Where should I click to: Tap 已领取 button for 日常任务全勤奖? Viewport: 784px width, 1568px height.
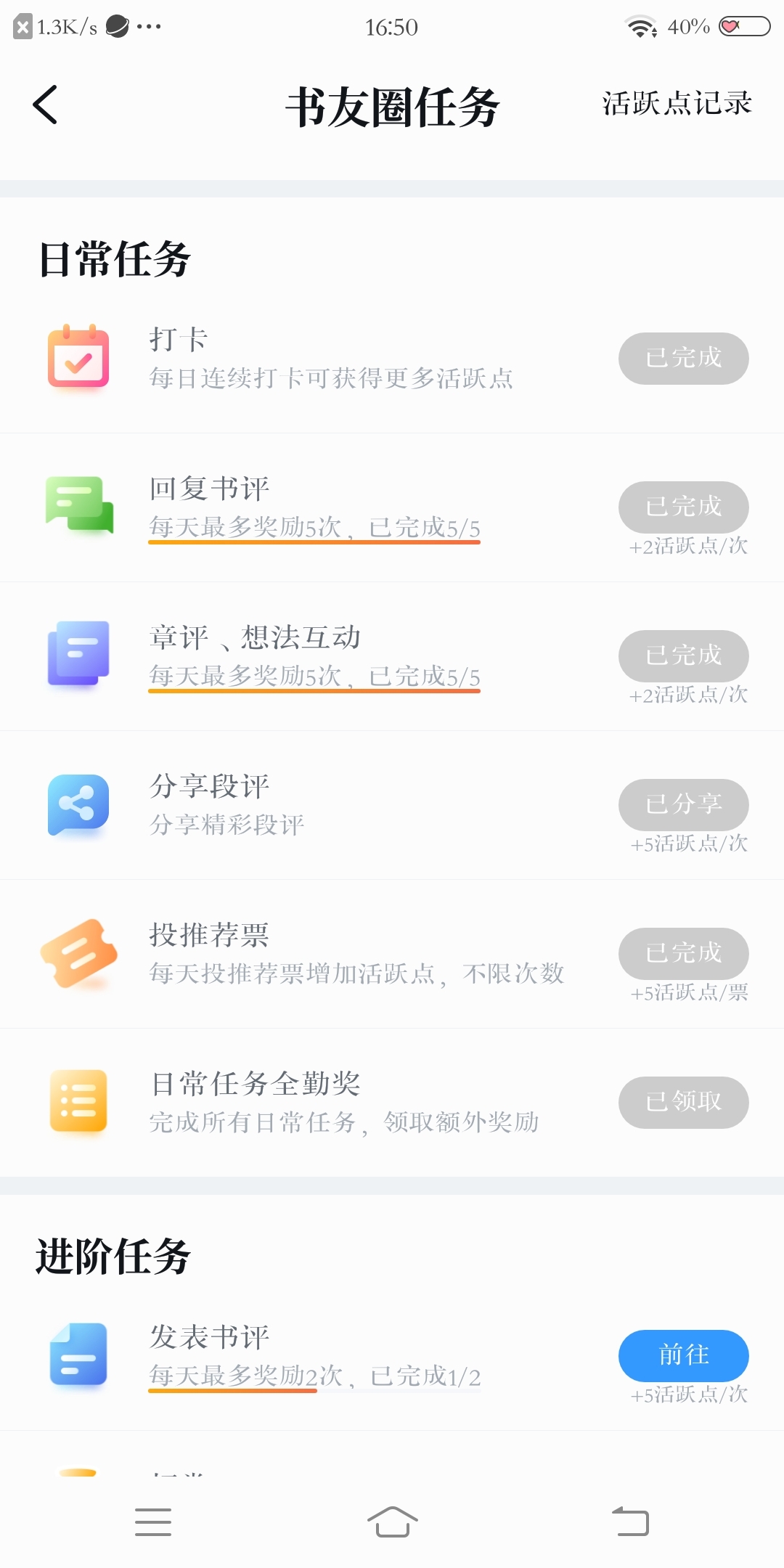pos(683,1102)
